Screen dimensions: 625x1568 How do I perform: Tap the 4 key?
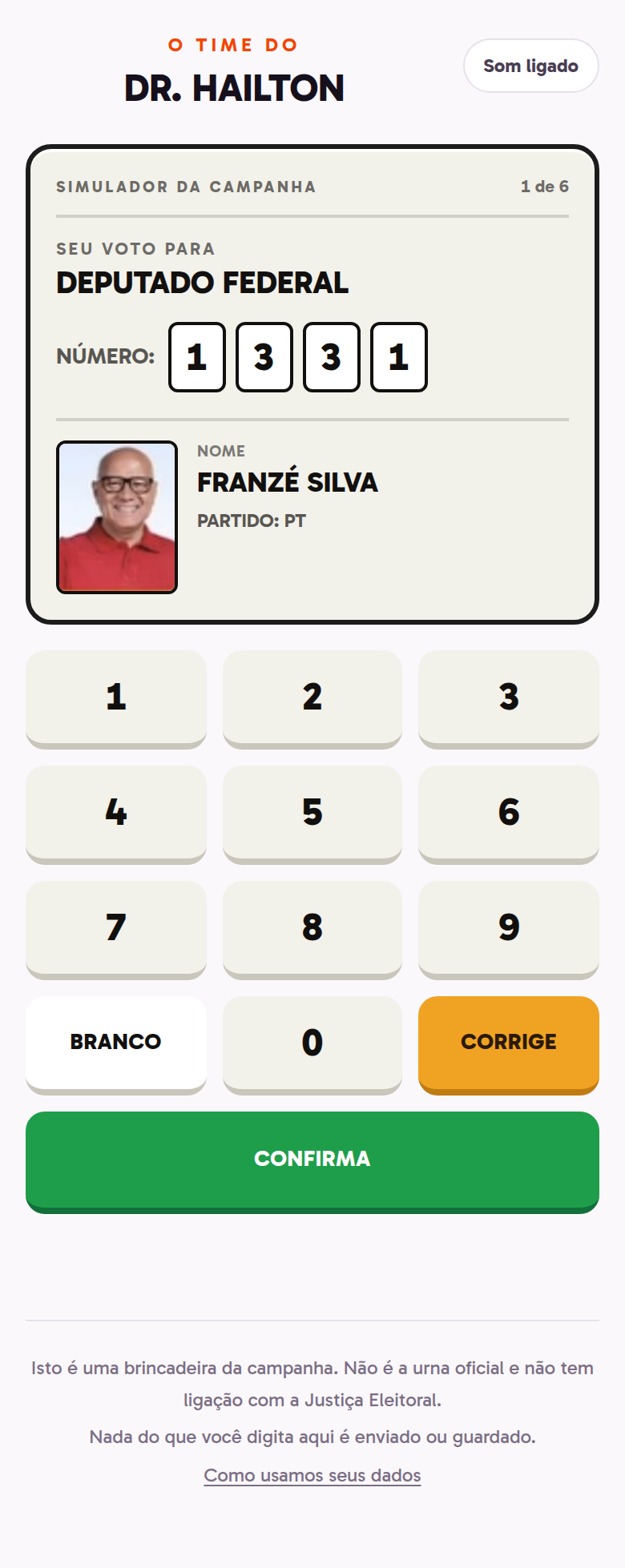pos(116,814)
